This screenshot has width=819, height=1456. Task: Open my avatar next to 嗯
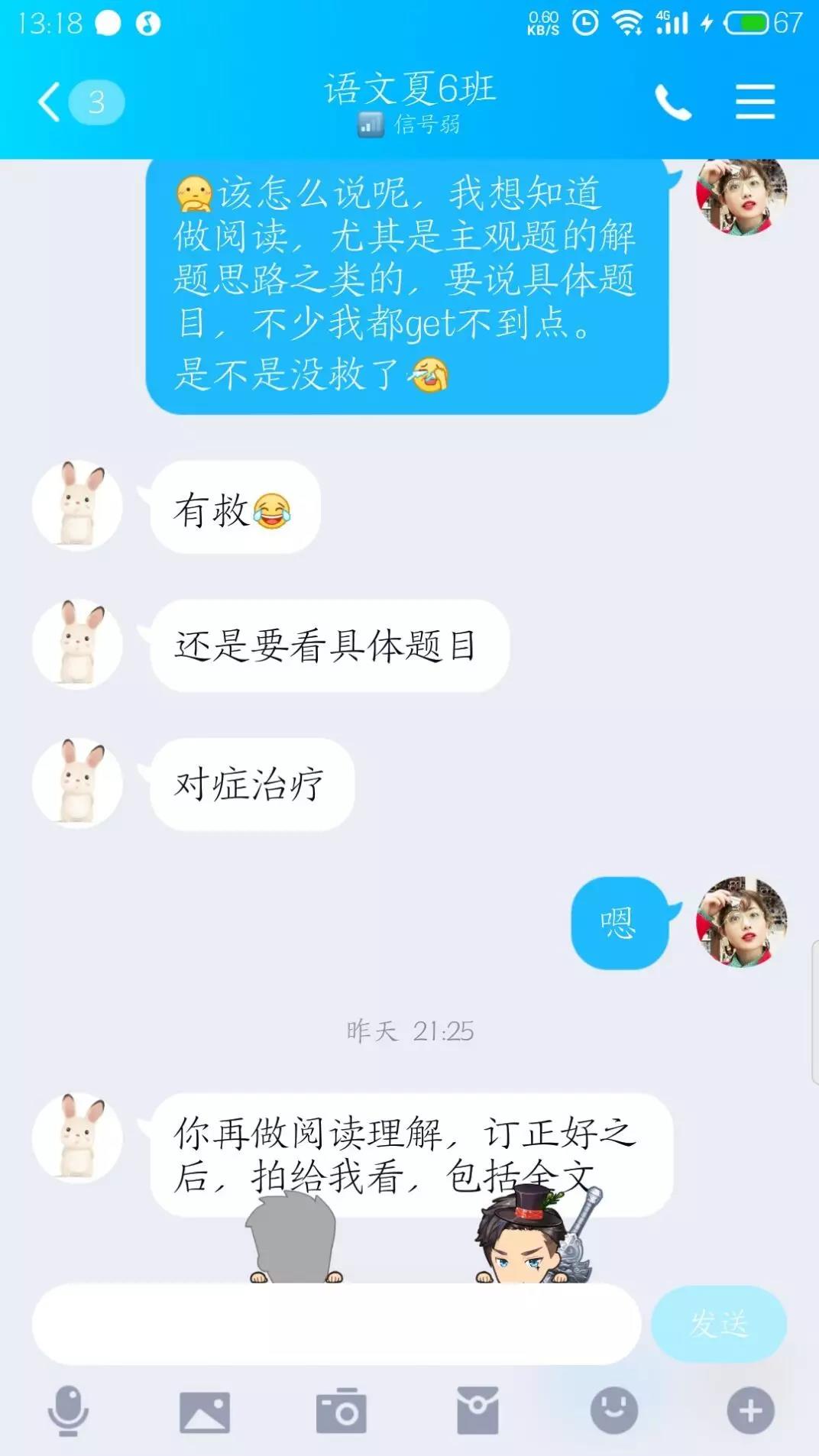741,922
